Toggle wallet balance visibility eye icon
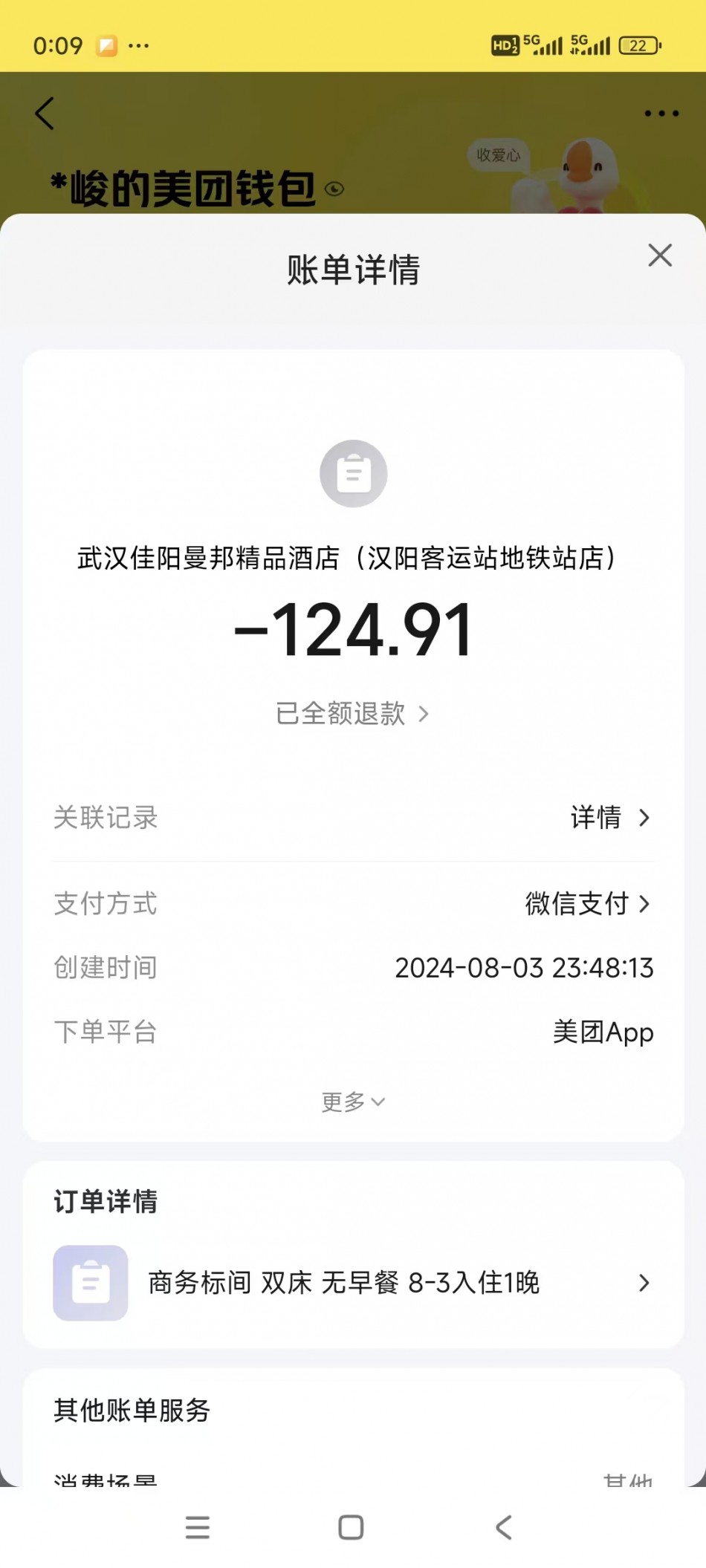The height and width of the screenshot is (1568, 706). coord(334,189)
